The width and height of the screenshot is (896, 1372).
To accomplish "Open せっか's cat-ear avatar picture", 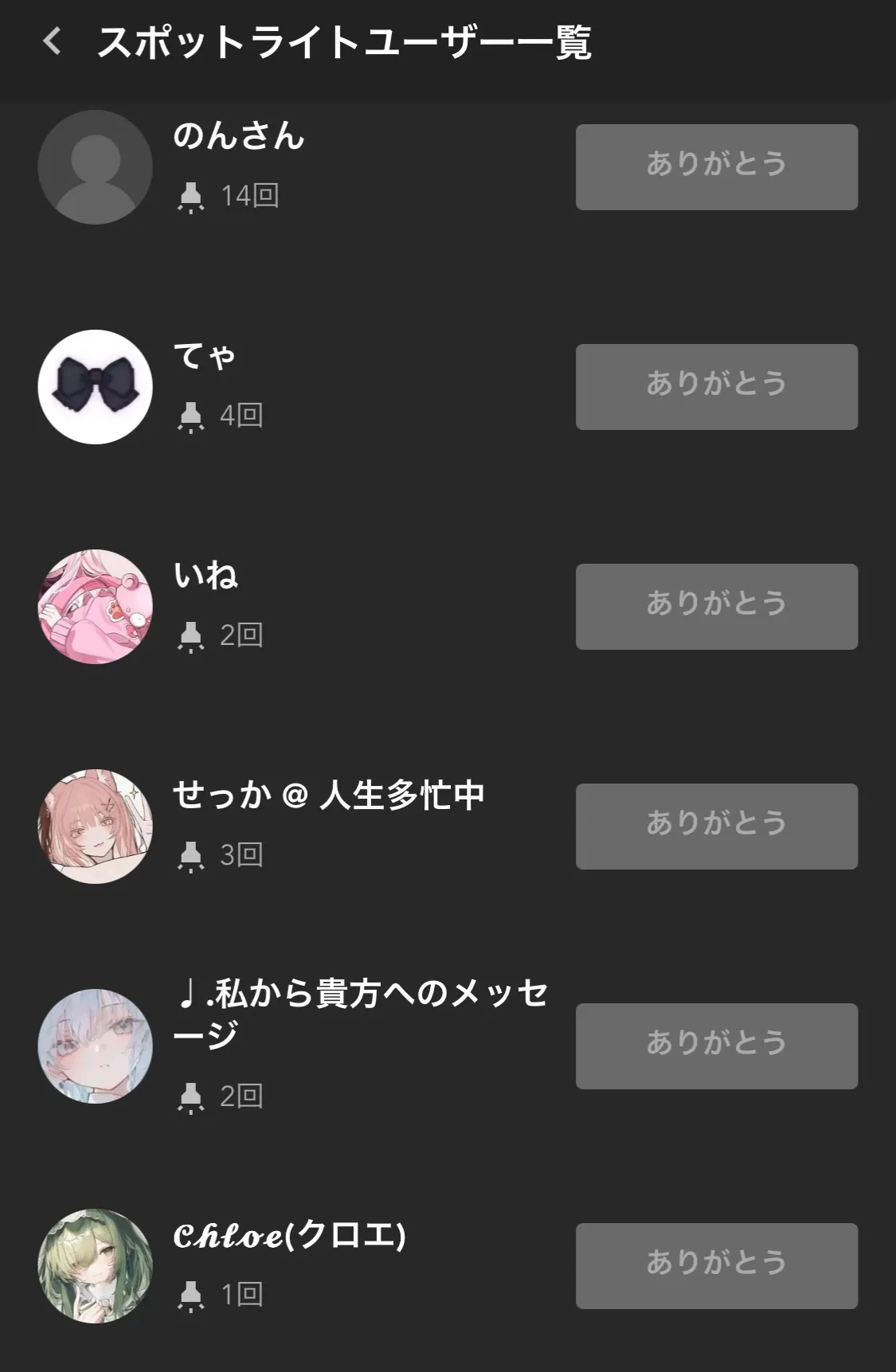I will click(94, 826).
